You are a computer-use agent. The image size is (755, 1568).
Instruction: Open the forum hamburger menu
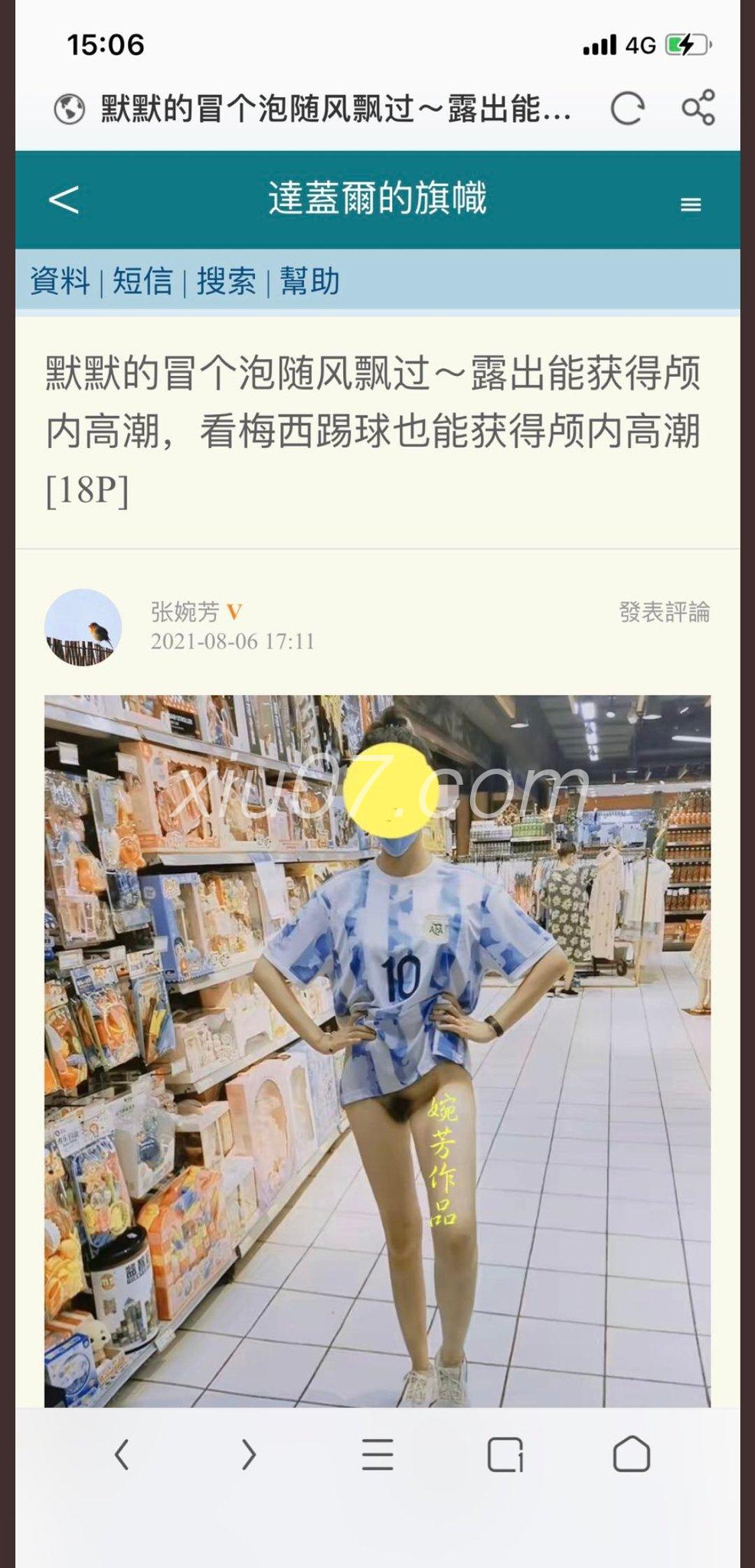691,204
